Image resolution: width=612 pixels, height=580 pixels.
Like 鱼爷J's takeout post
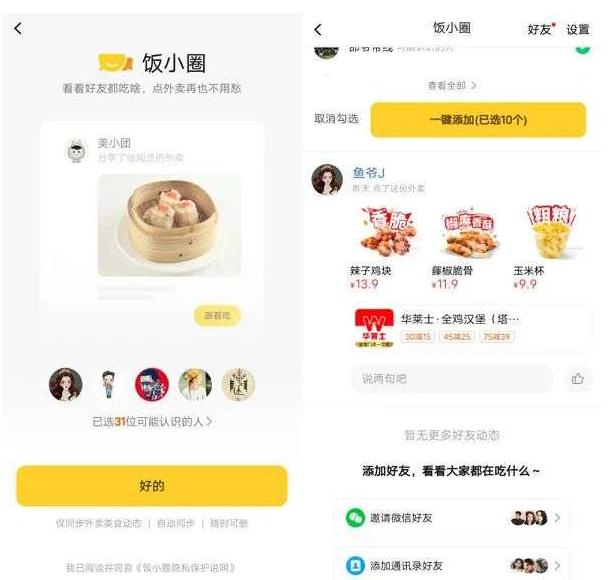pyautogui.click(x=577, y=379)
